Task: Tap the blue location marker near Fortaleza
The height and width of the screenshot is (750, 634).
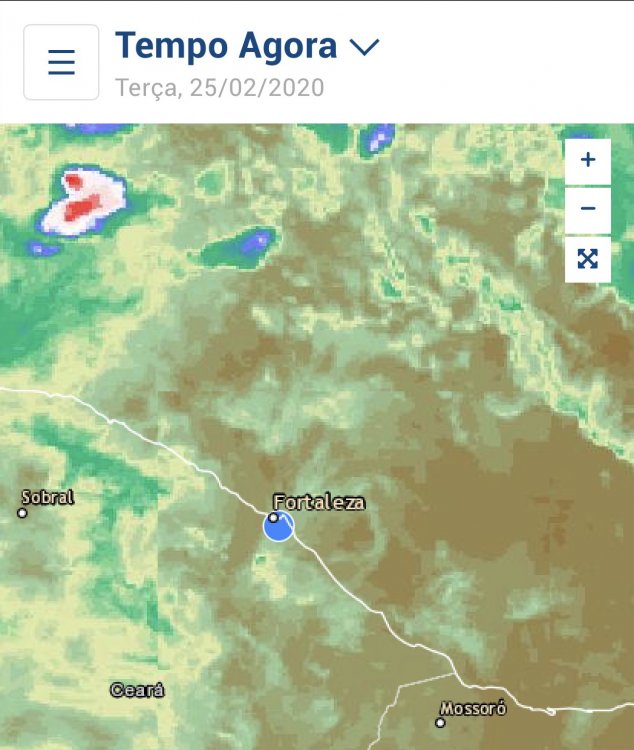Action: pos(279,526)
